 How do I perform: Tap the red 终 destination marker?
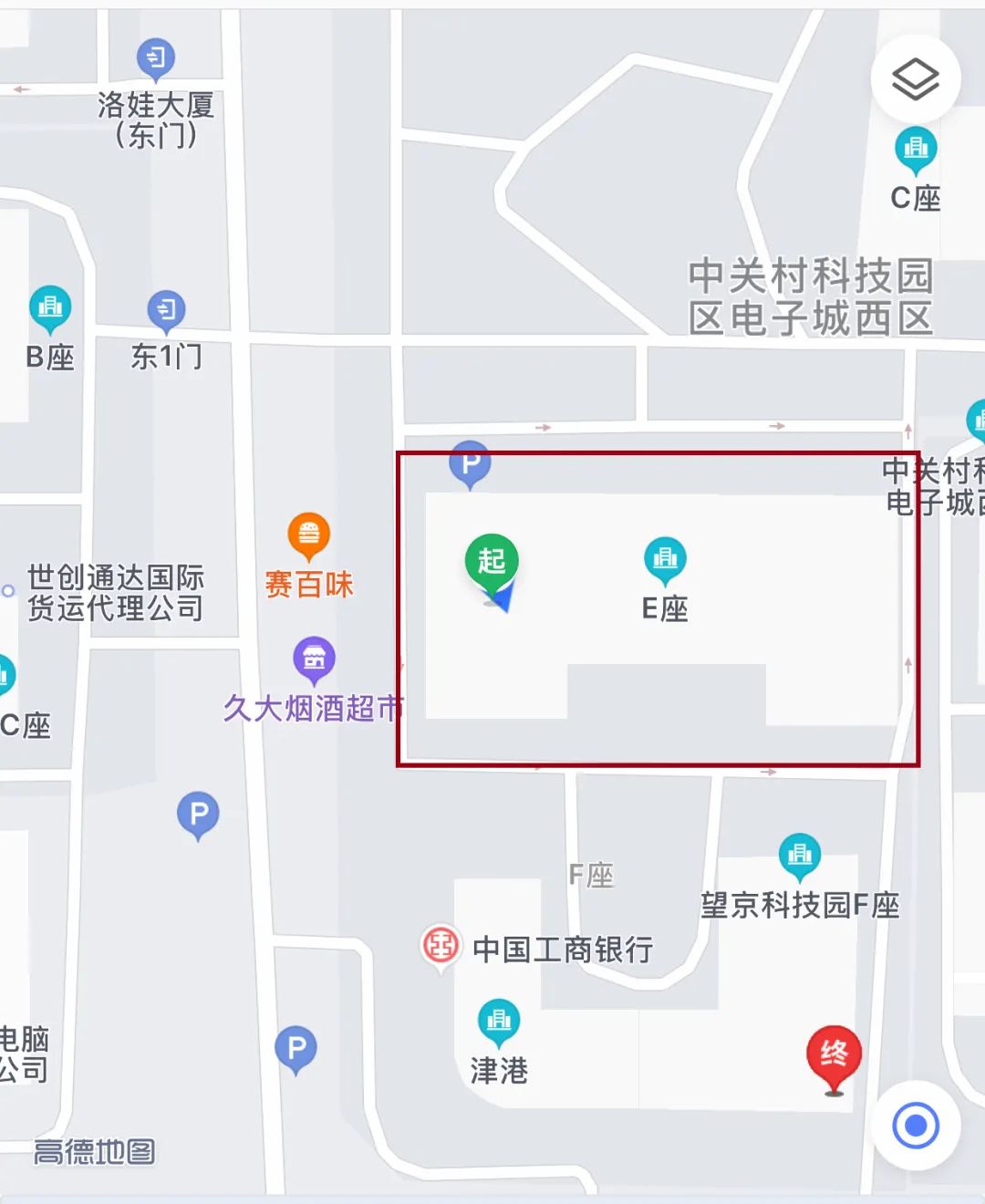pyautogui.click(x=834, y=1058)
